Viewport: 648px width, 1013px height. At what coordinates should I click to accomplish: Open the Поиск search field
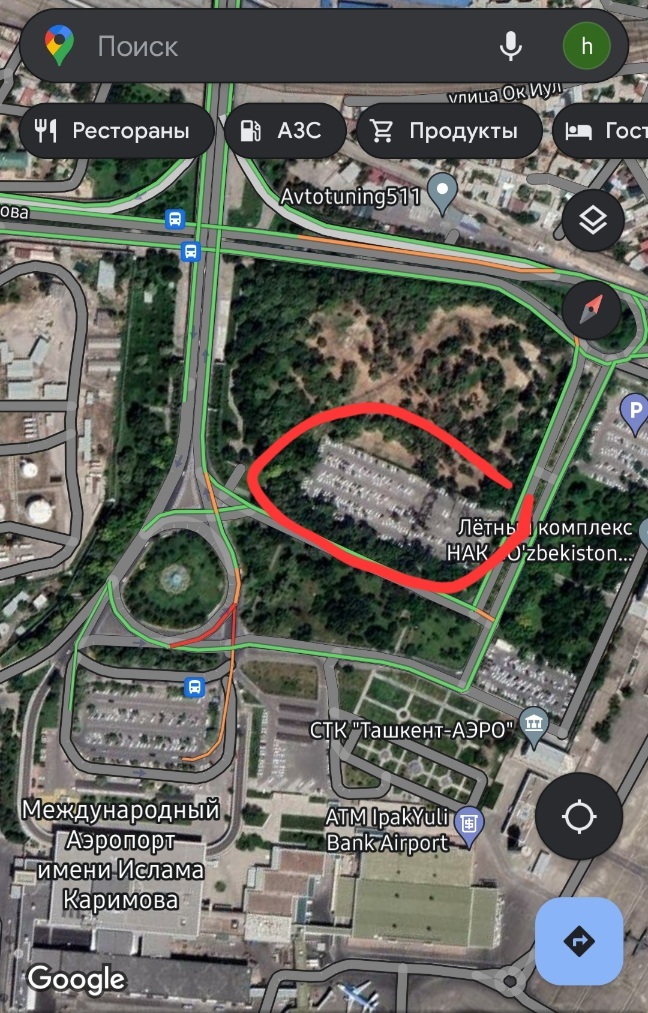pos(280,46)
